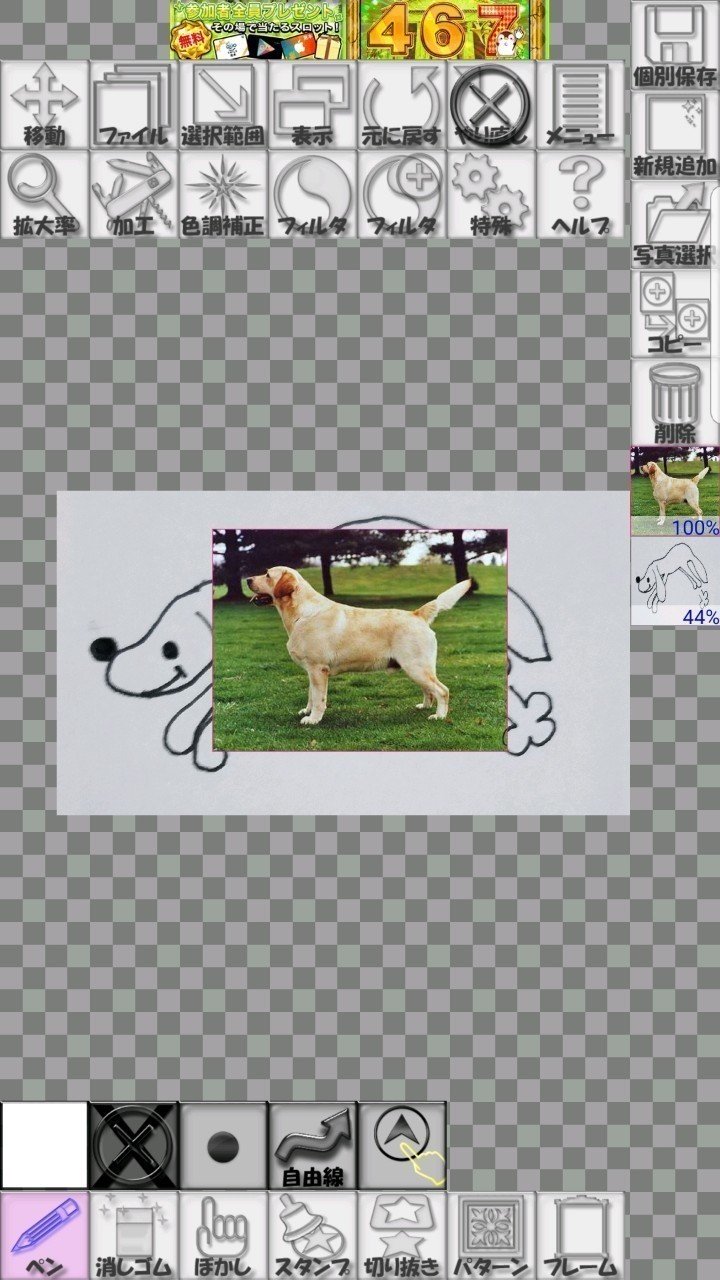This screenshot has height=1280, width=720.
Task: Open the white color swatch
Action: point(44,1146)
